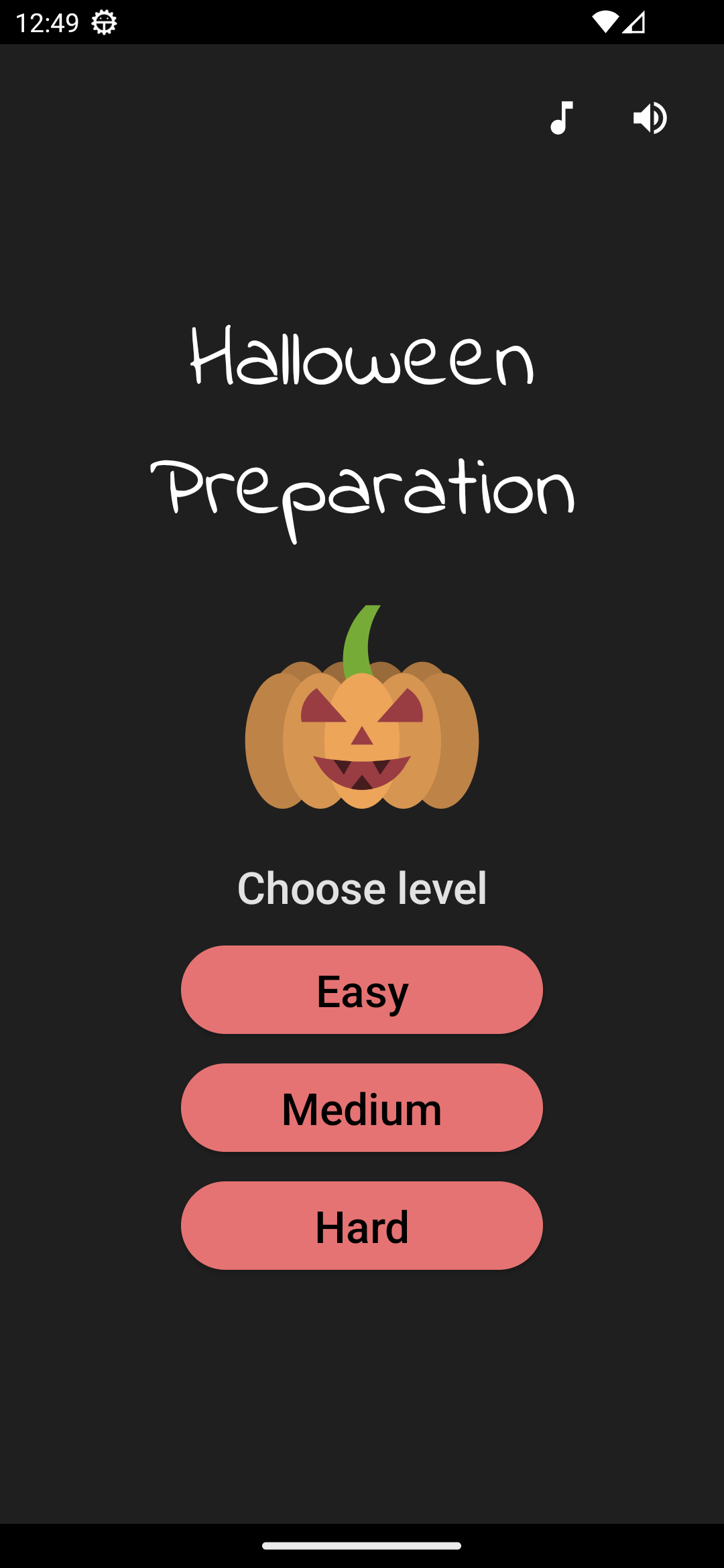Mute sound effects with the speaker icon
Screen dimensions: 724x1568
[x=650, y=118]
